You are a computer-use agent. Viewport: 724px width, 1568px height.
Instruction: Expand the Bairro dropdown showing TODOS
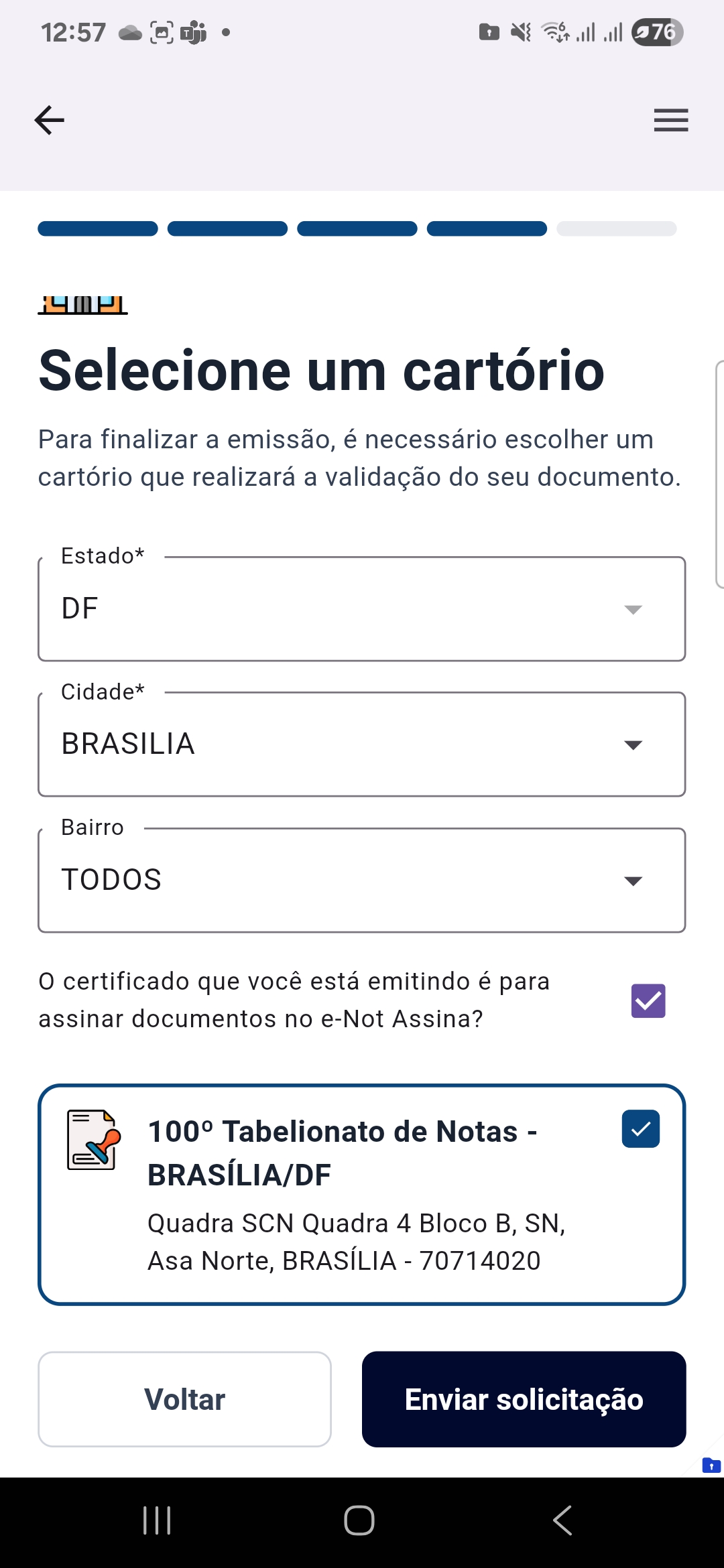click(x=362, y=880)
